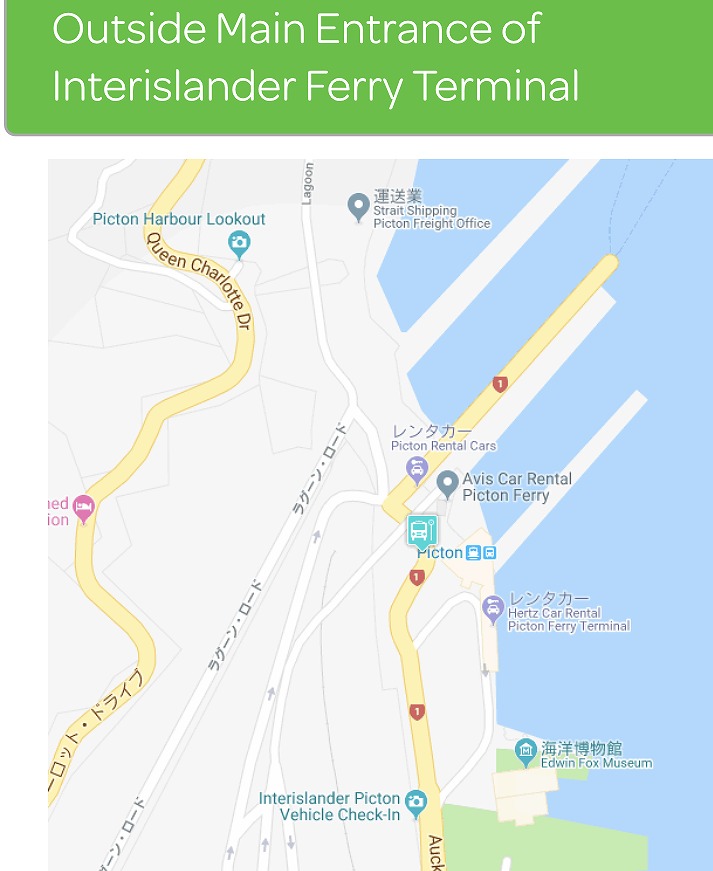The image size is (713, 871).
Task: Tap the Interislander Picton Vehicle Check-In pin
Action: point(416,801)
